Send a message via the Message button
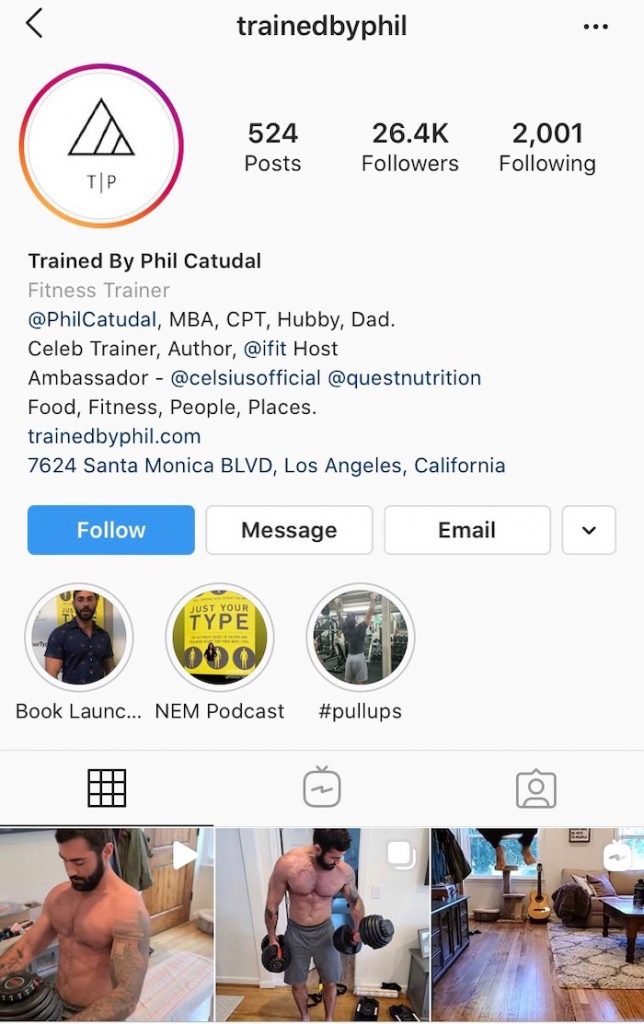 289,530
